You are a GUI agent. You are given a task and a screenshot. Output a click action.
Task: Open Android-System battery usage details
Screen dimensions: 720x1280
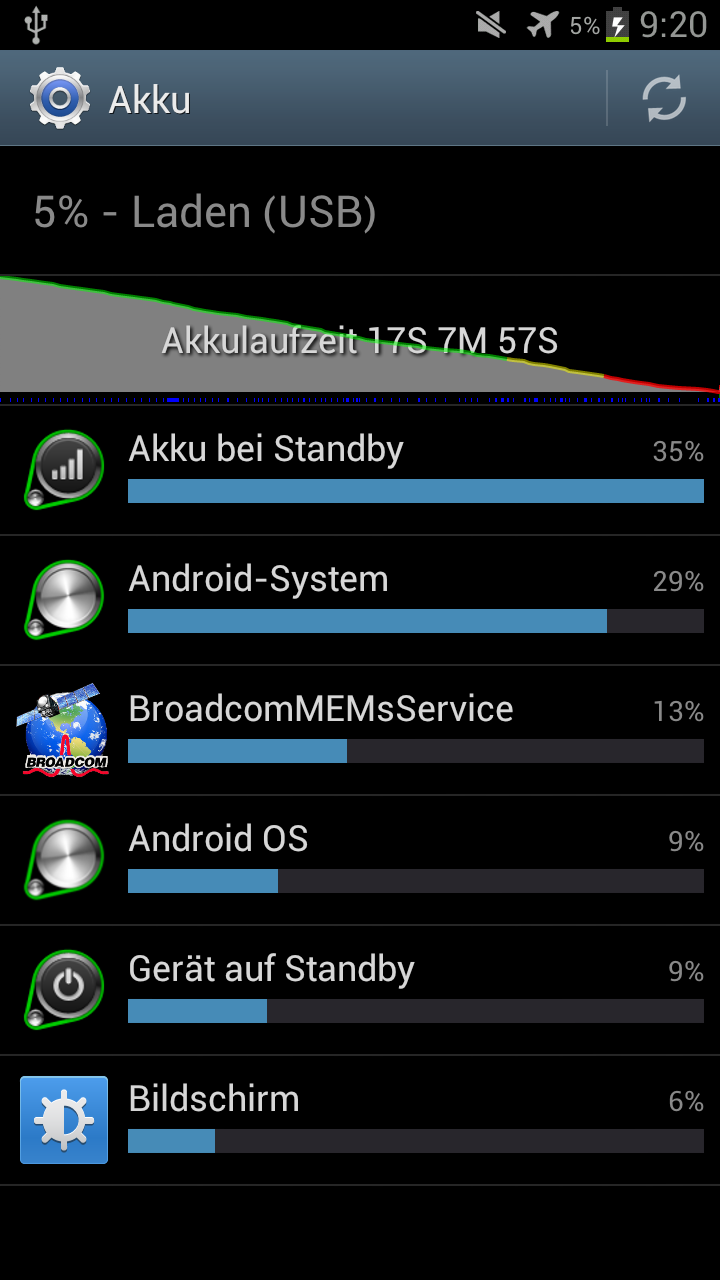coord(360,600)
